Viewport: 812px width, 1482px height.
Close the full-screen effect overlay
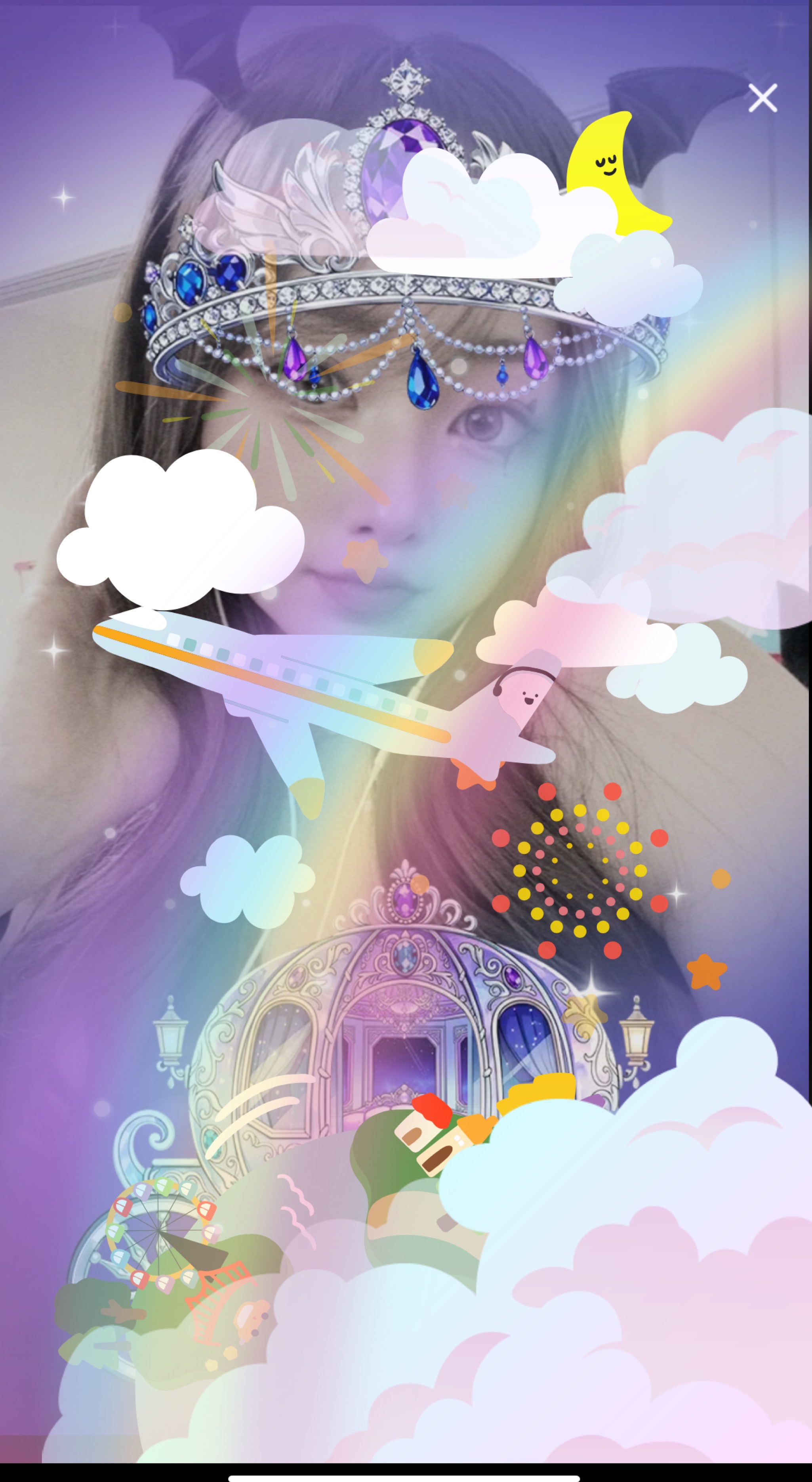[762, 98]
